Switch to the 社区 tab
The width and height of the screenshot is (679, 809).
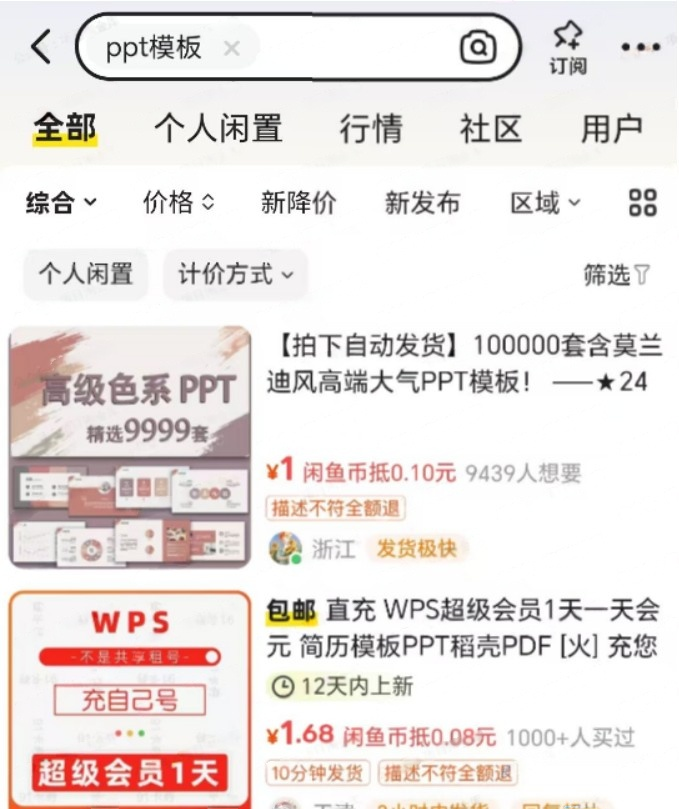491,128
